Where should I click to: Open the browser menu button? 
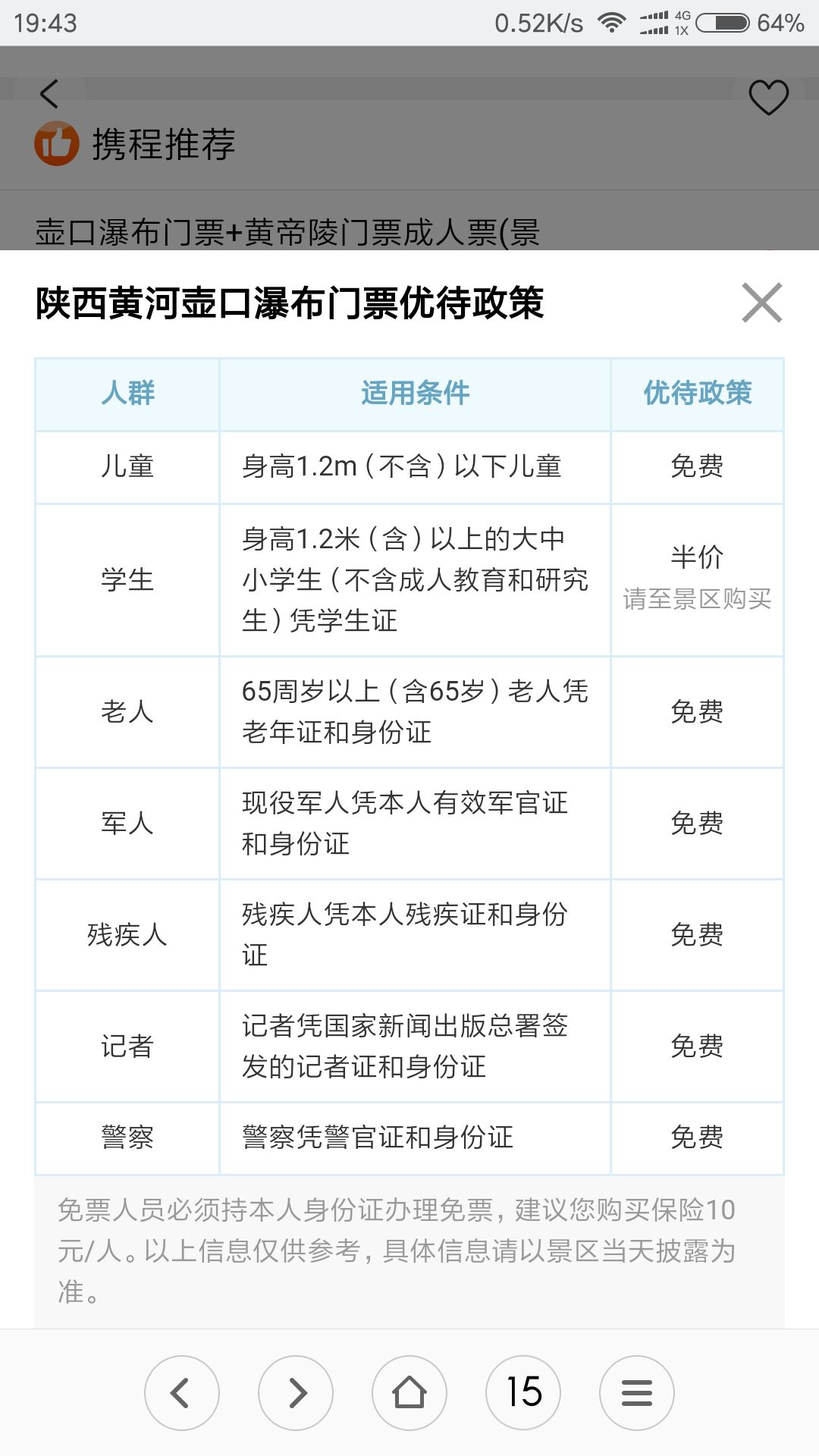tap(637, 1392)
